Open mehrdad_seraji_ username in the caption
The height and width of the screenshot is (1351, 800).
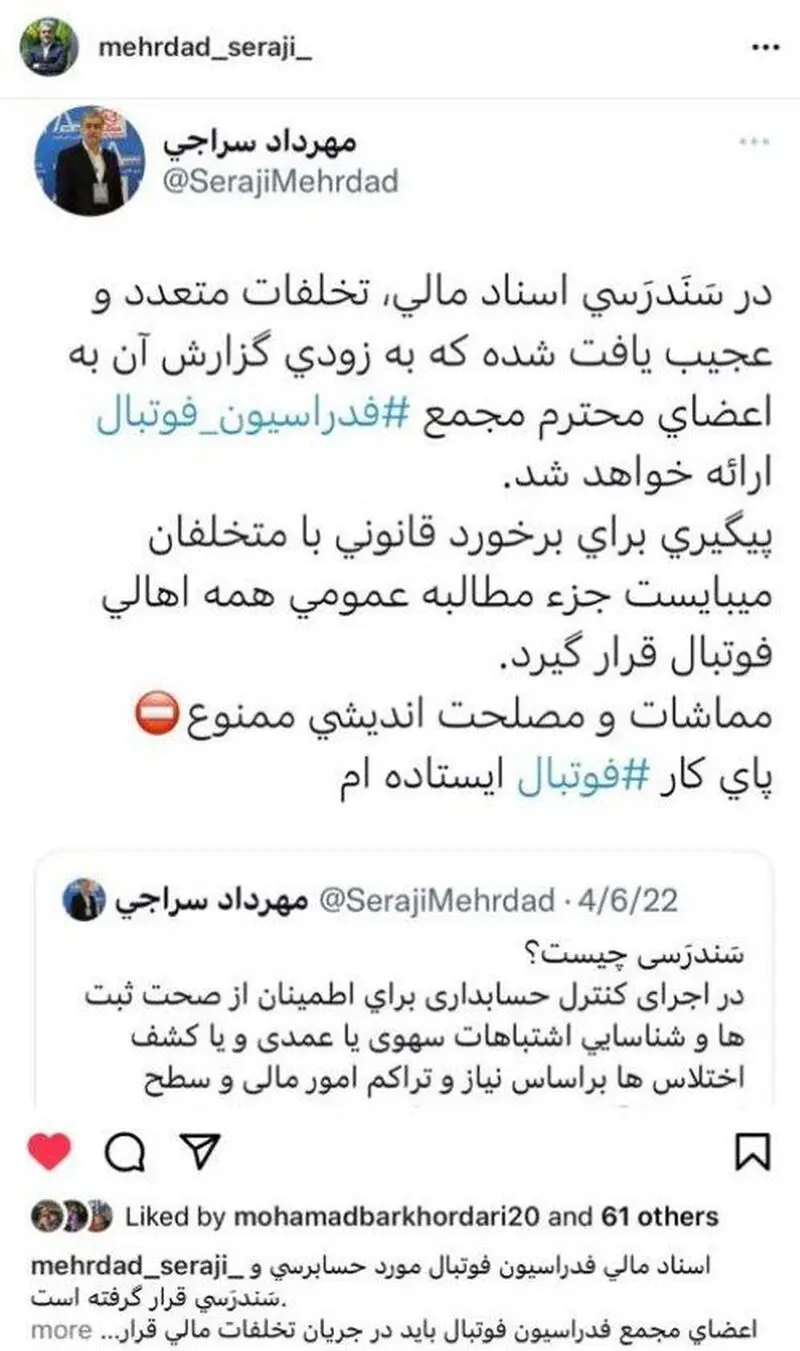tap(135, 1266)
